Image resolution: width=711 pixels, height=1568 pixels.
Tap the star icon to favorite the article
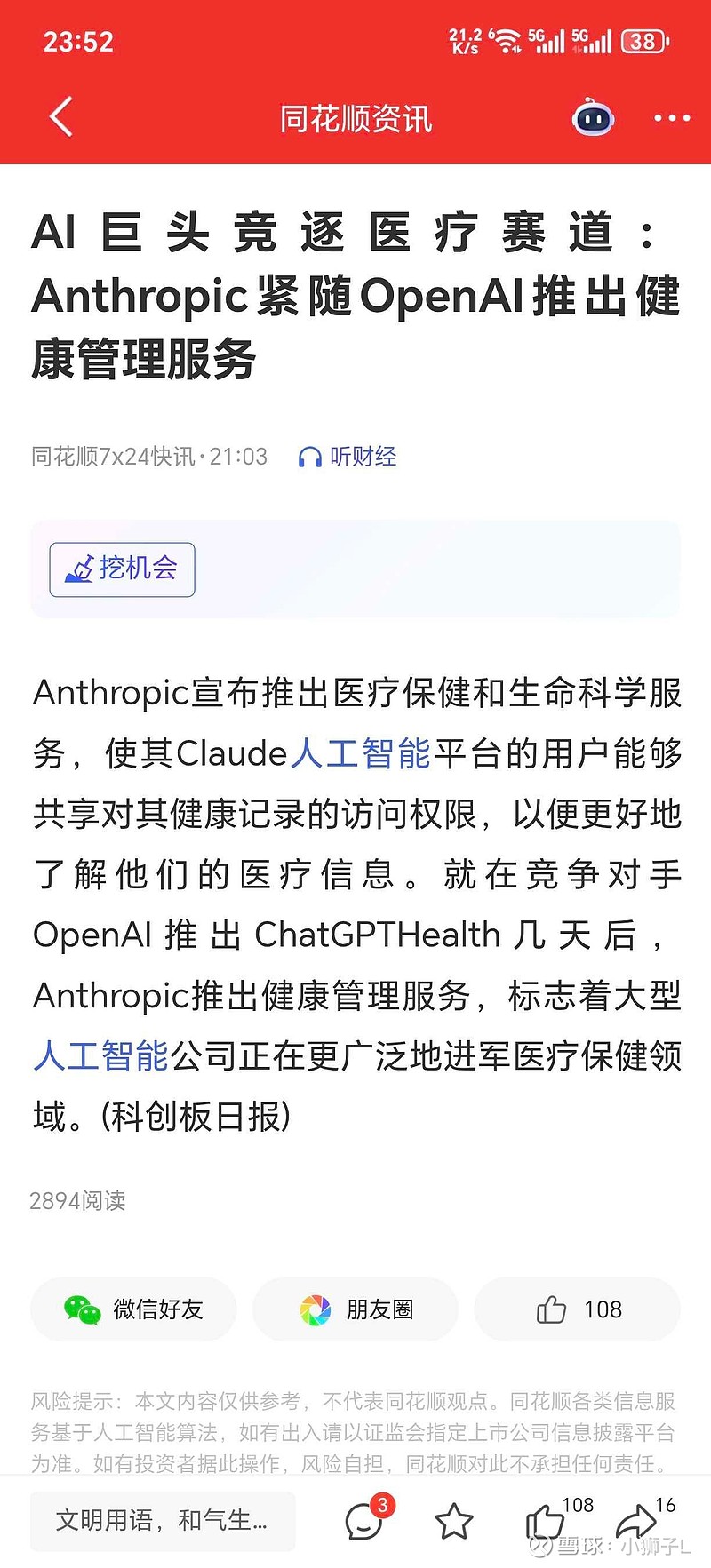point(454,1521)
